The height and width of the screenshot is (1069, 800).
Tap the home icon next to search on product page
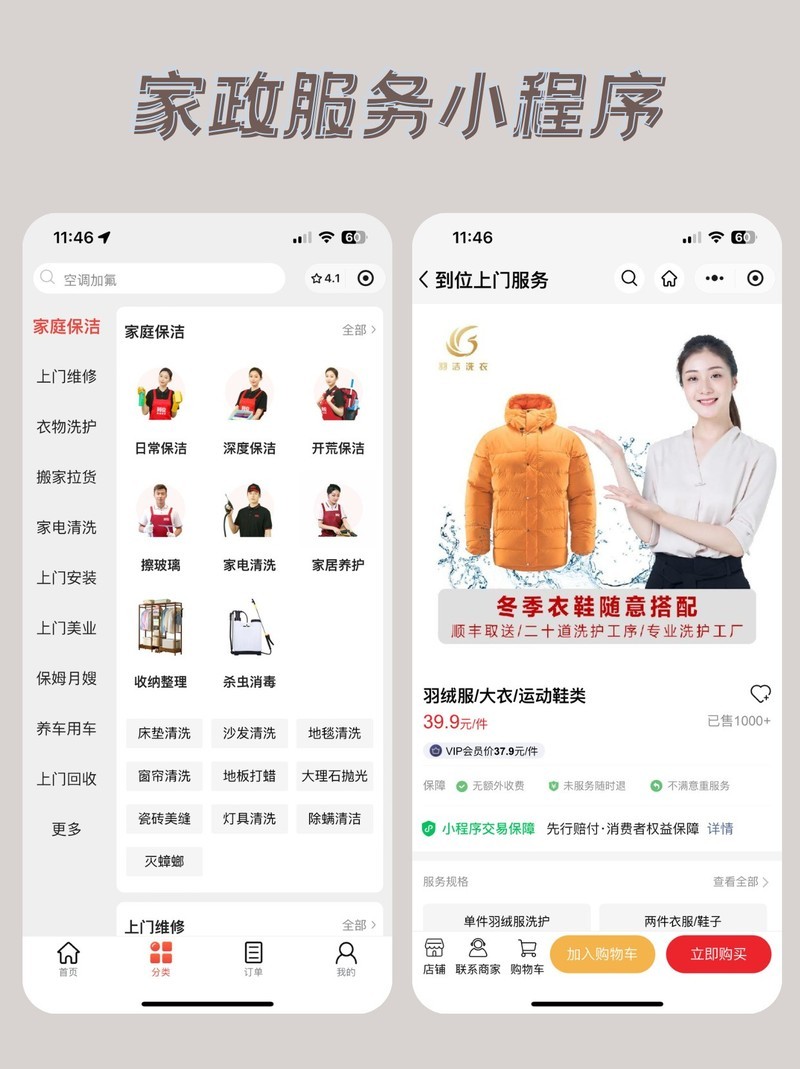point(668,279)
